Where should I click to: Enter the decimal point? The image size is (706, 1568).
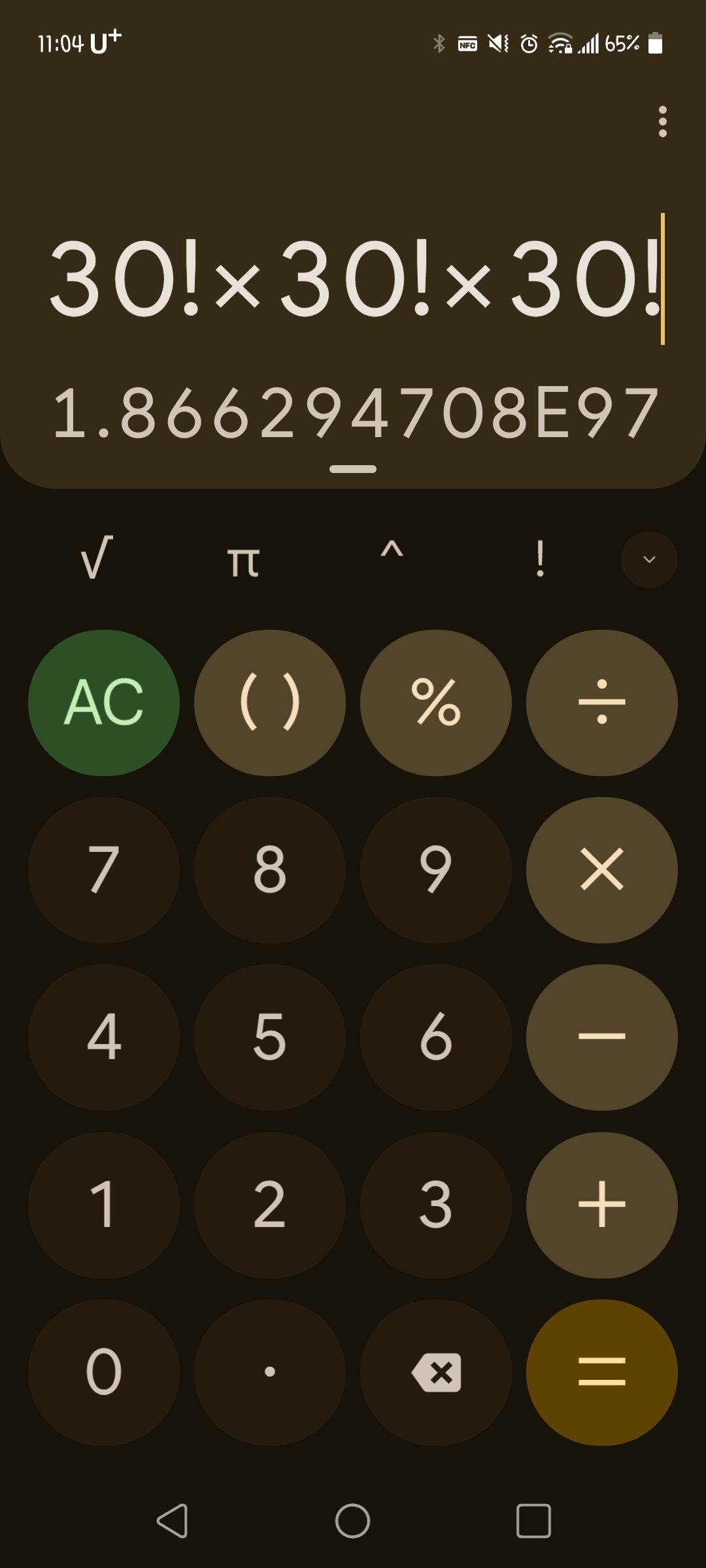point(270,1372)
